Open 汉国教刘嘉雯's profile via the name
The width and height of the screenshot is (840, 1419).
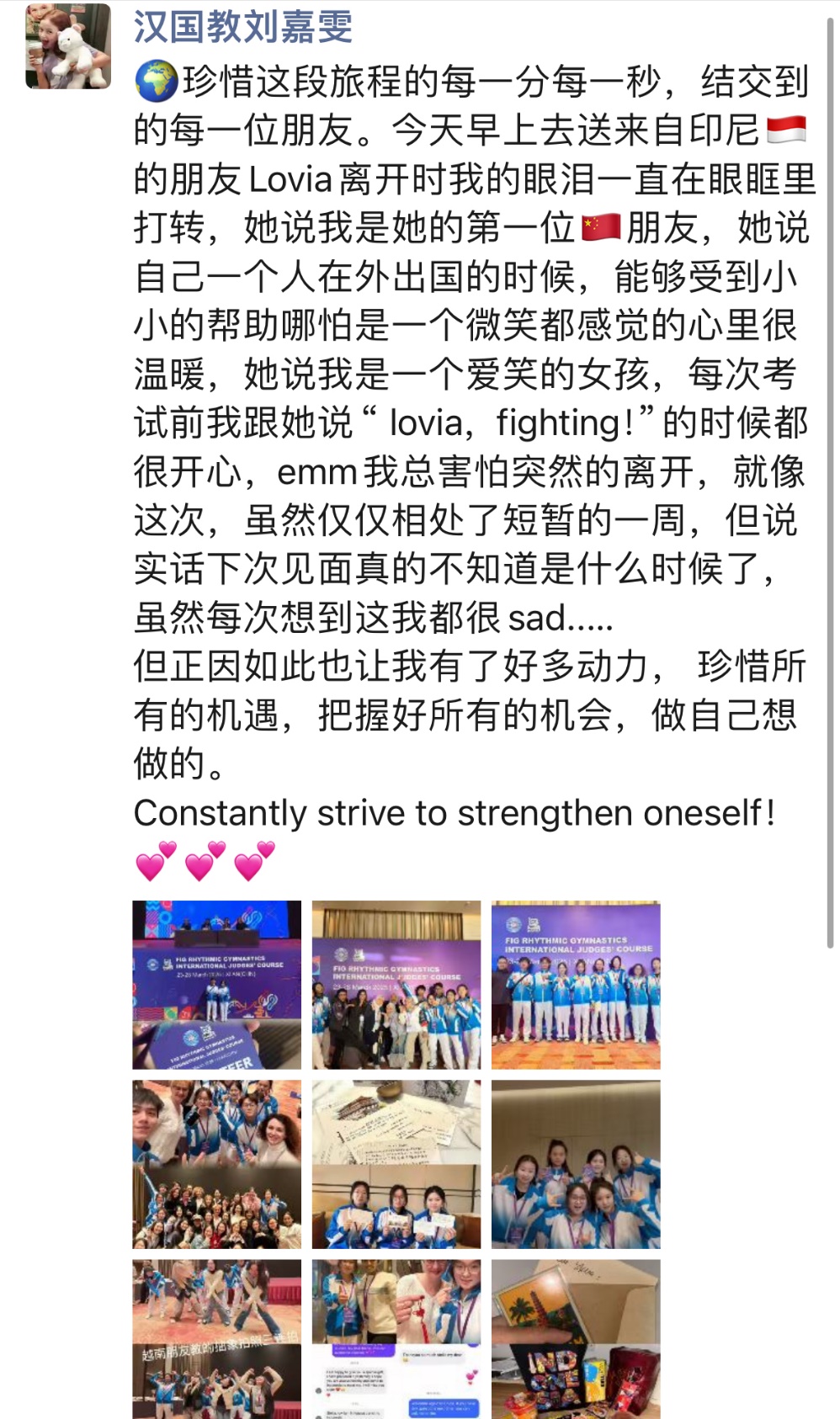click(x=242, y=27)
